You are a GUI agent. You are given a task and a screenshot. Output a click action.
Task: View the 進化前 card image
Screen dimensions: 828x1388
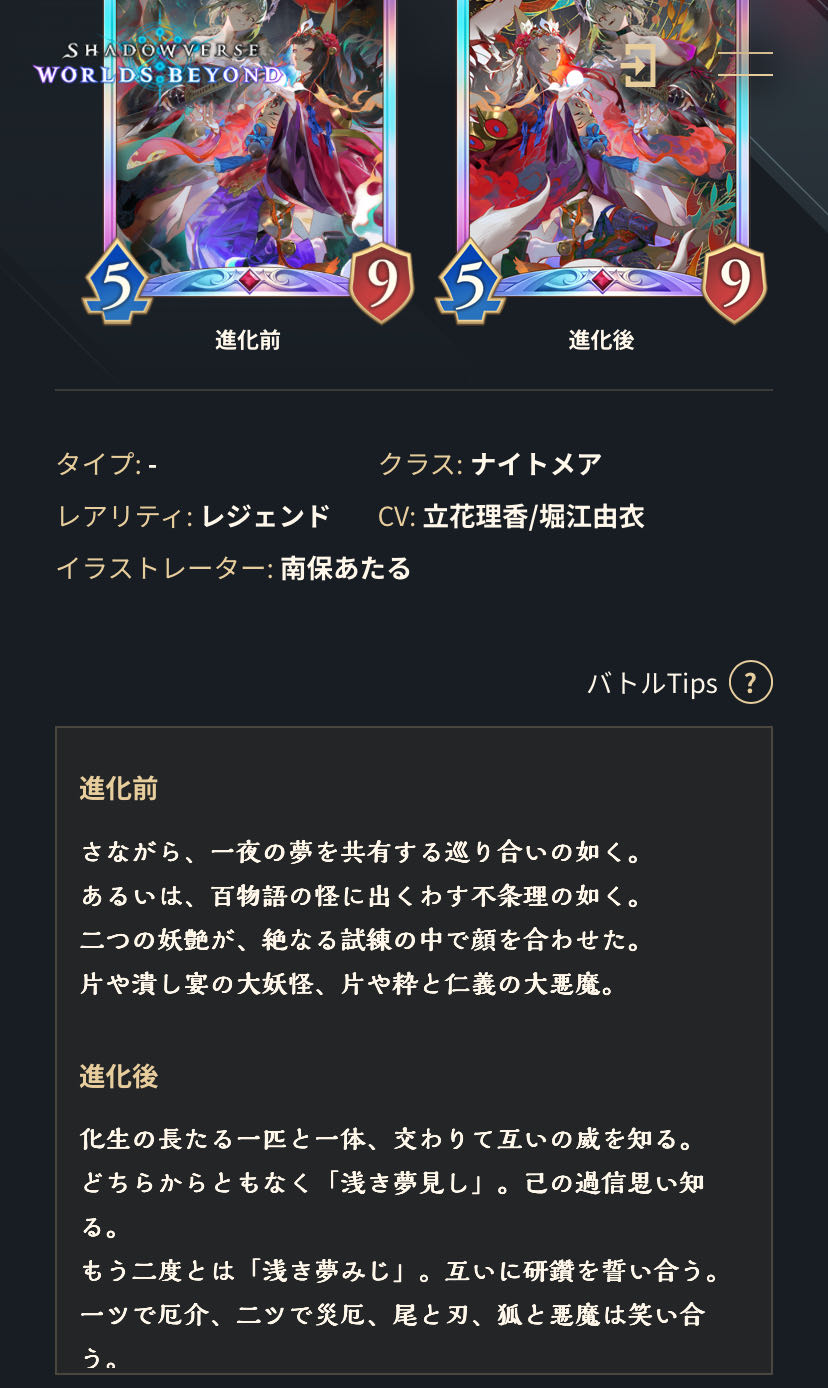(249, 160)
